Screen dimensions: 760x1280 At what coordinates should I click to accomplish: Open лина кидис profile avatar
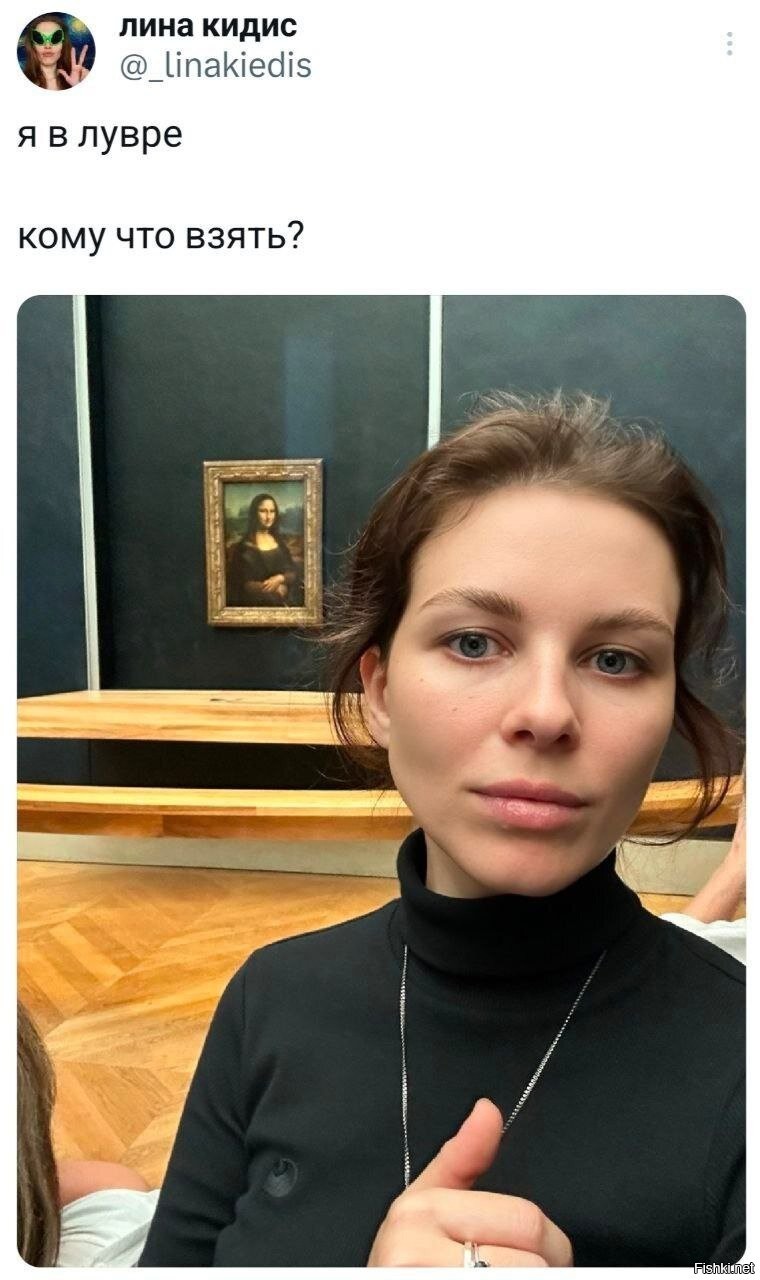click(x=56, y=50)
